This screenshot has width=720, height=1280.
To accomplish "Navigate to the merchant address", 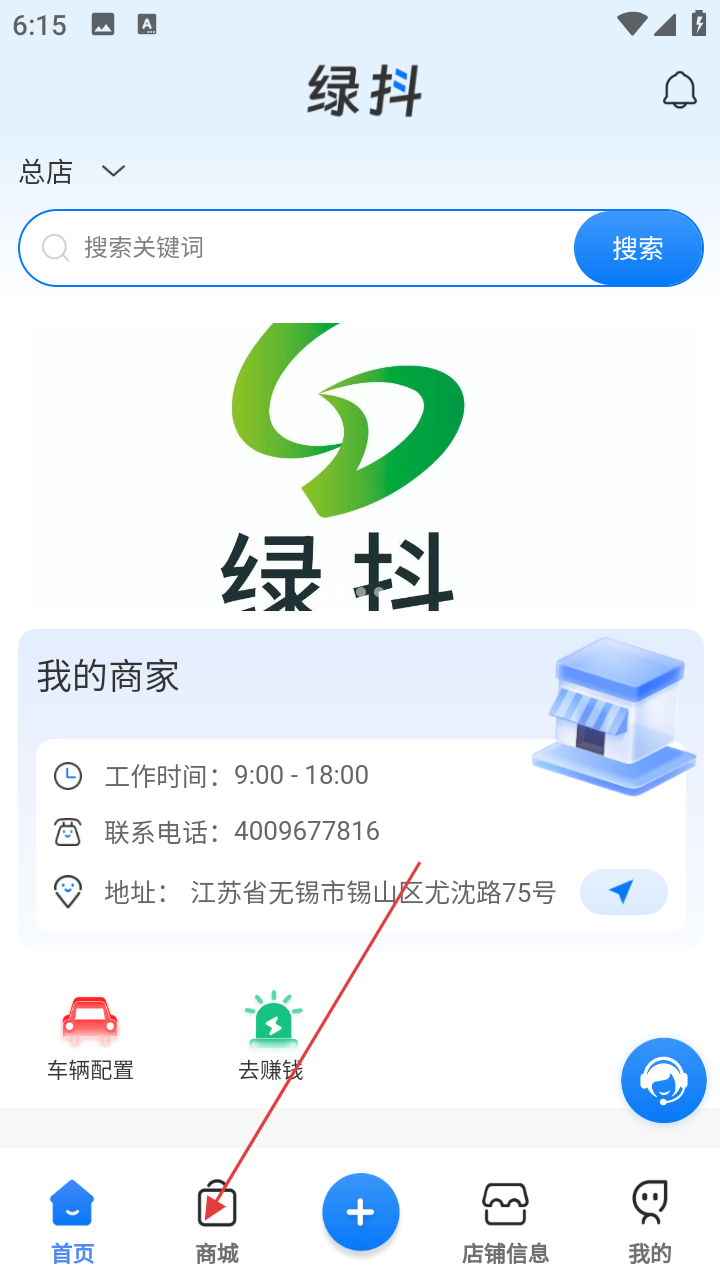I will (623, 892).
